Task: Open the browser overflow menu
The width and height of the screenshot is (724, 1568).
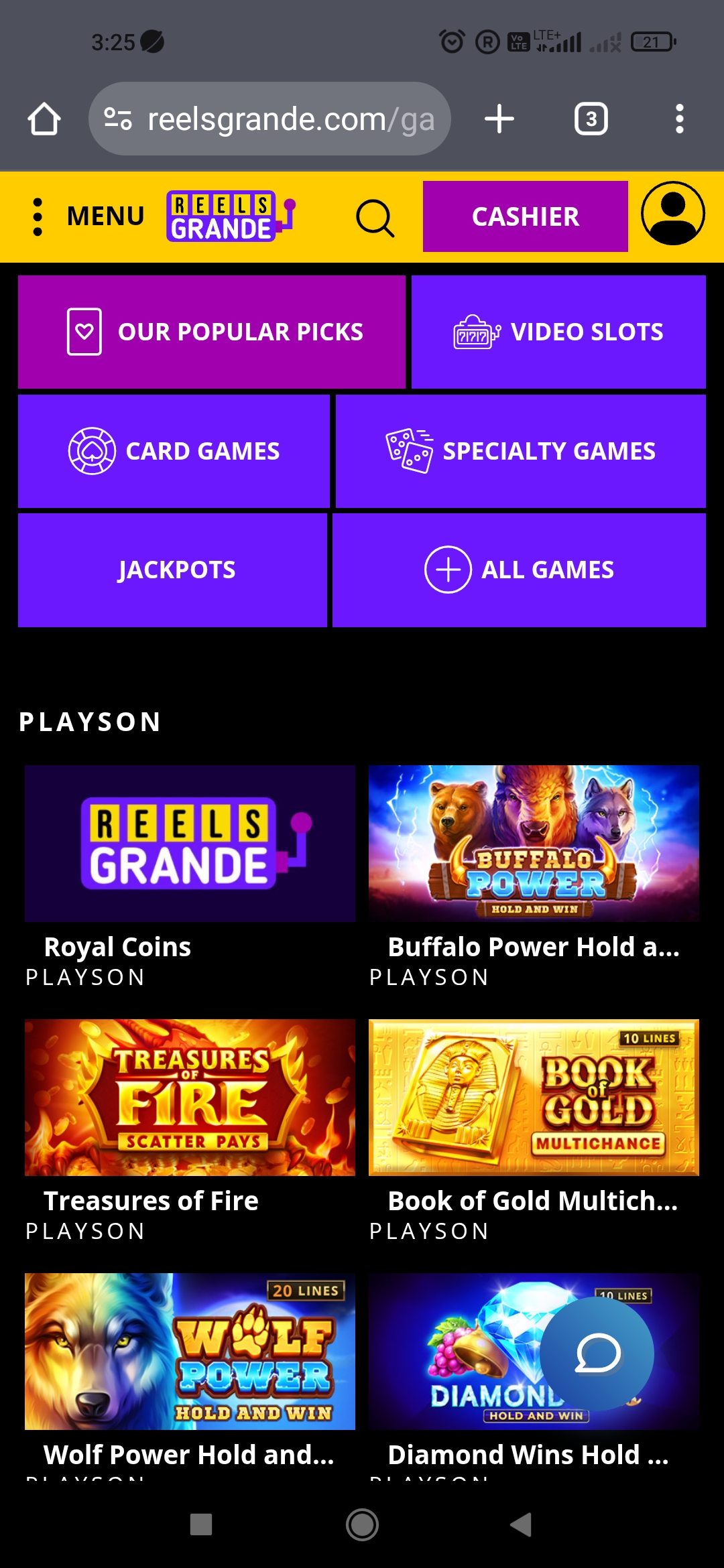Action: click(x=679, y=119)
